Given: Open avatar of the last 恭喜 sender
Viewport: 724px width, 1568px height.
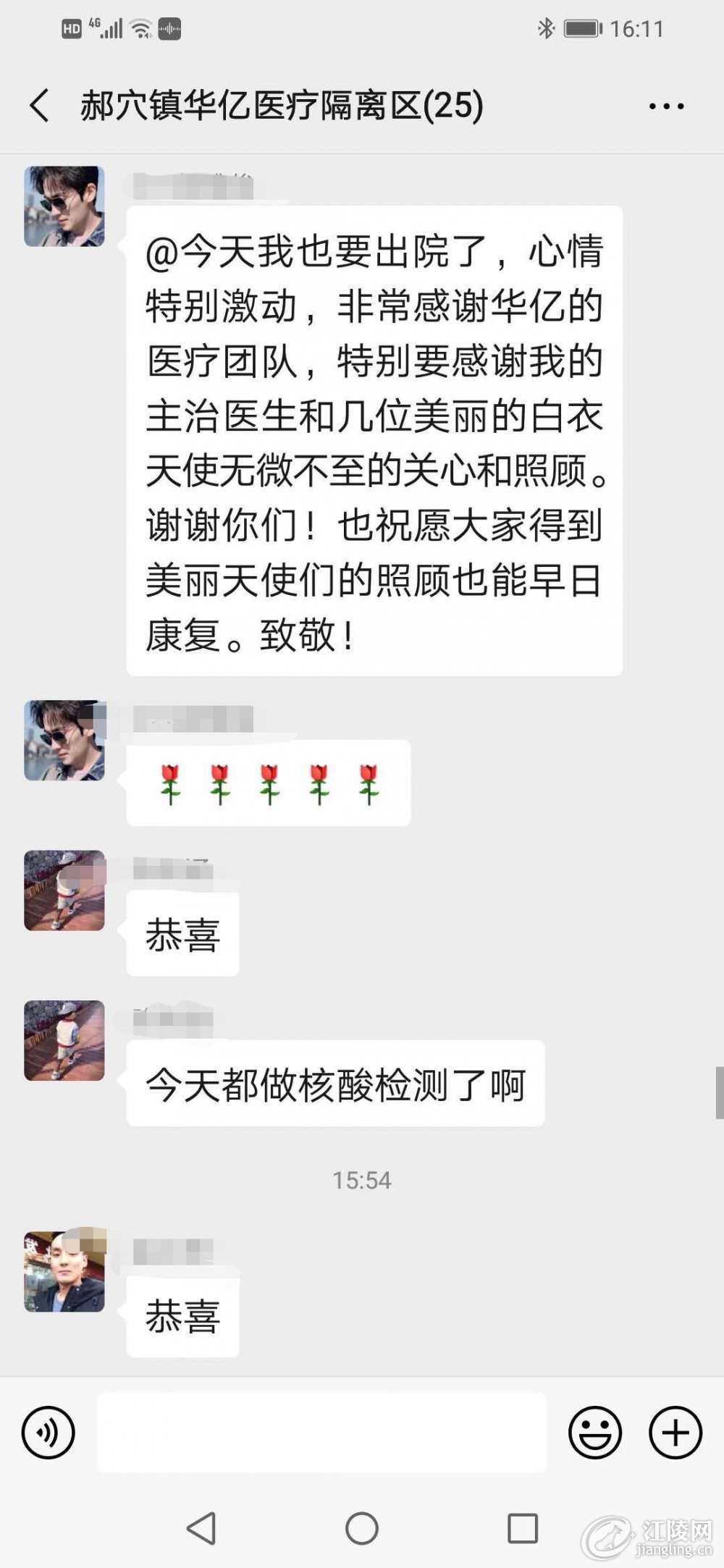Looking at the screenshot, I should pyautogui.click(x=64, y=1272).
